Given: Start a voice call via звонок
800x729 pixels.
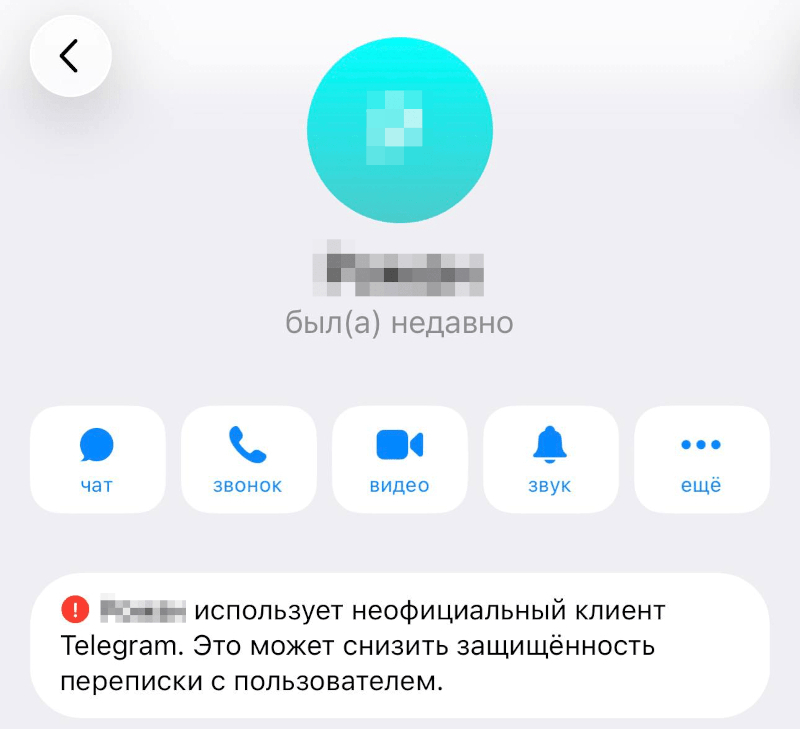Looking at the screenshot, I should [248, 459].
